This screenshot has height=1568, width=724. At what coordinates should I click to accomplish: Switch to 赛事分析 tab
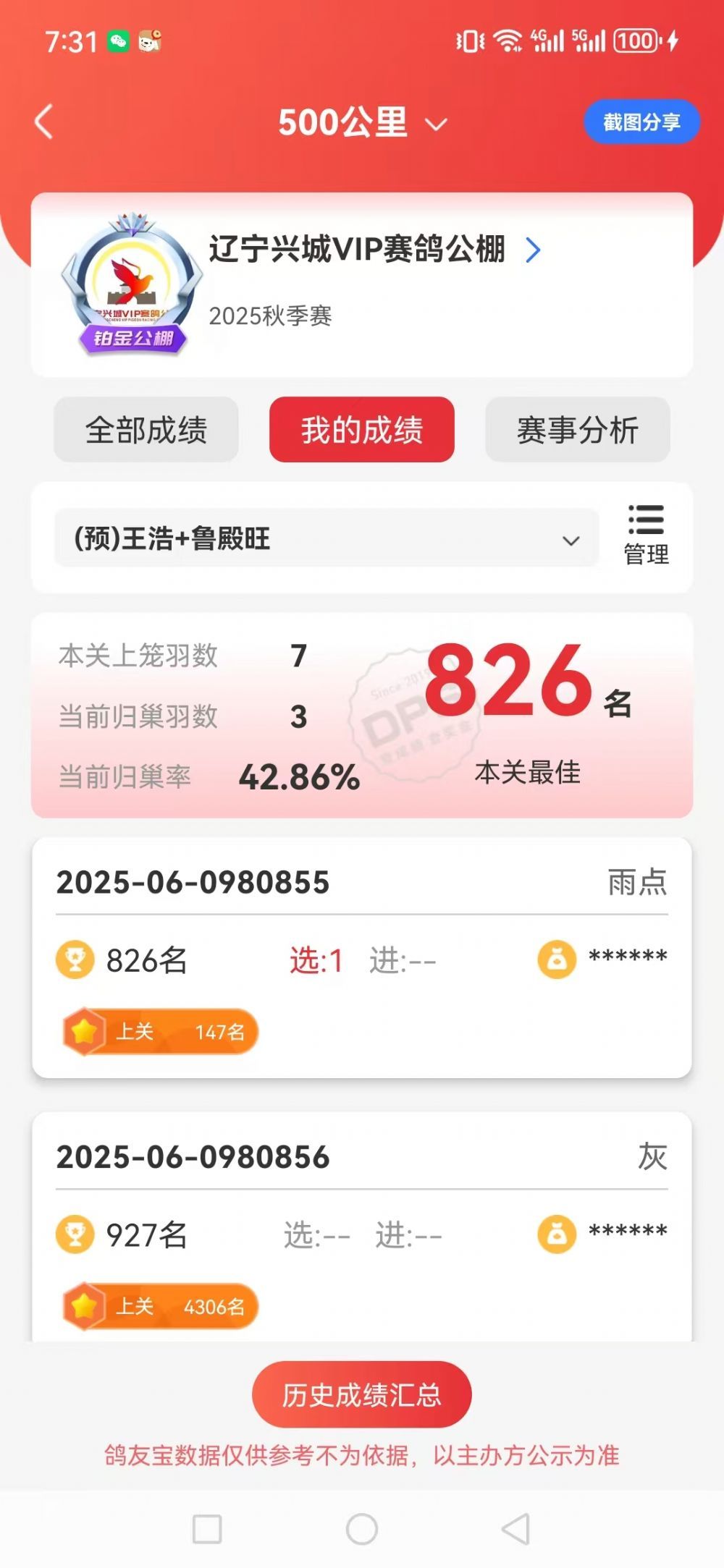(577, 430)
